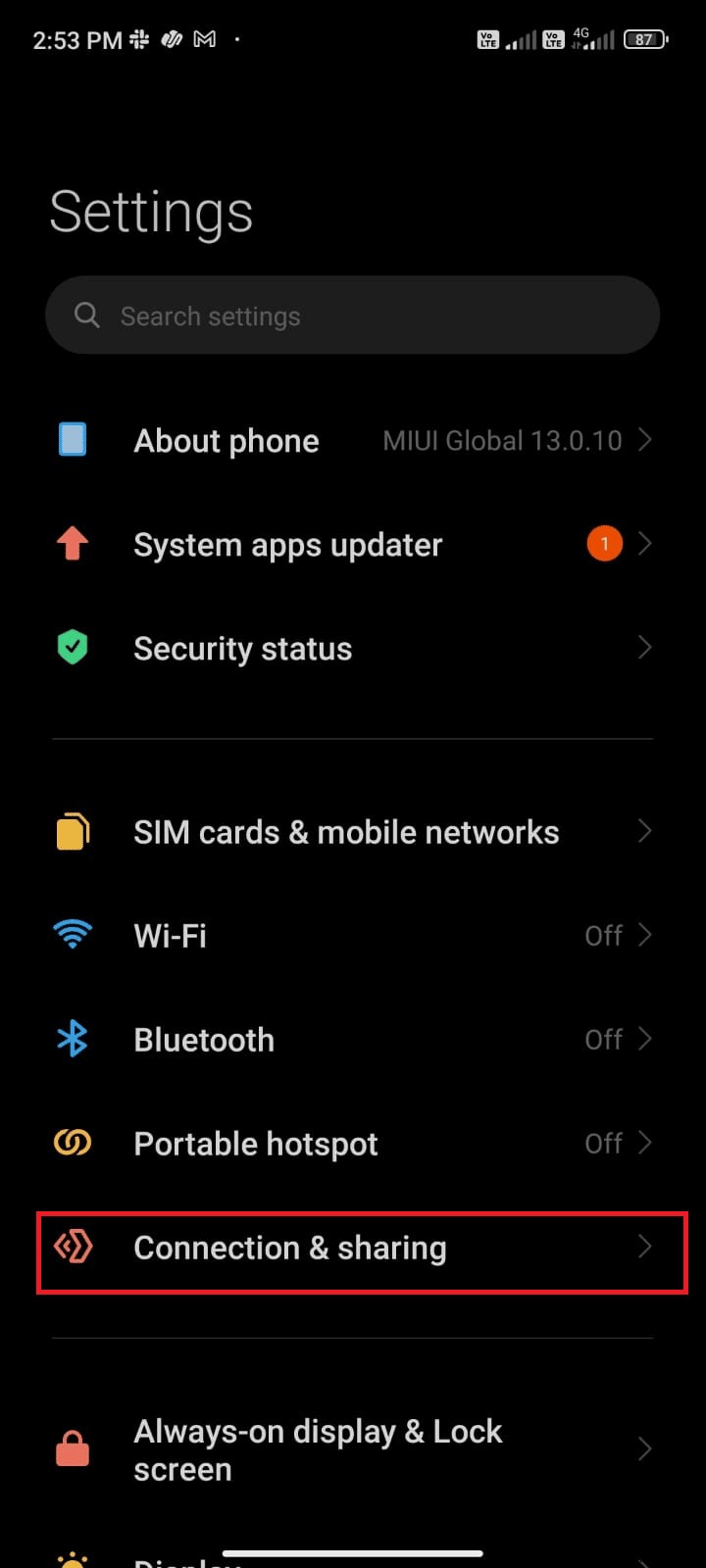Tap the SIM cards icon
The image size is (706, 1568).
click(x=72, y=830)
